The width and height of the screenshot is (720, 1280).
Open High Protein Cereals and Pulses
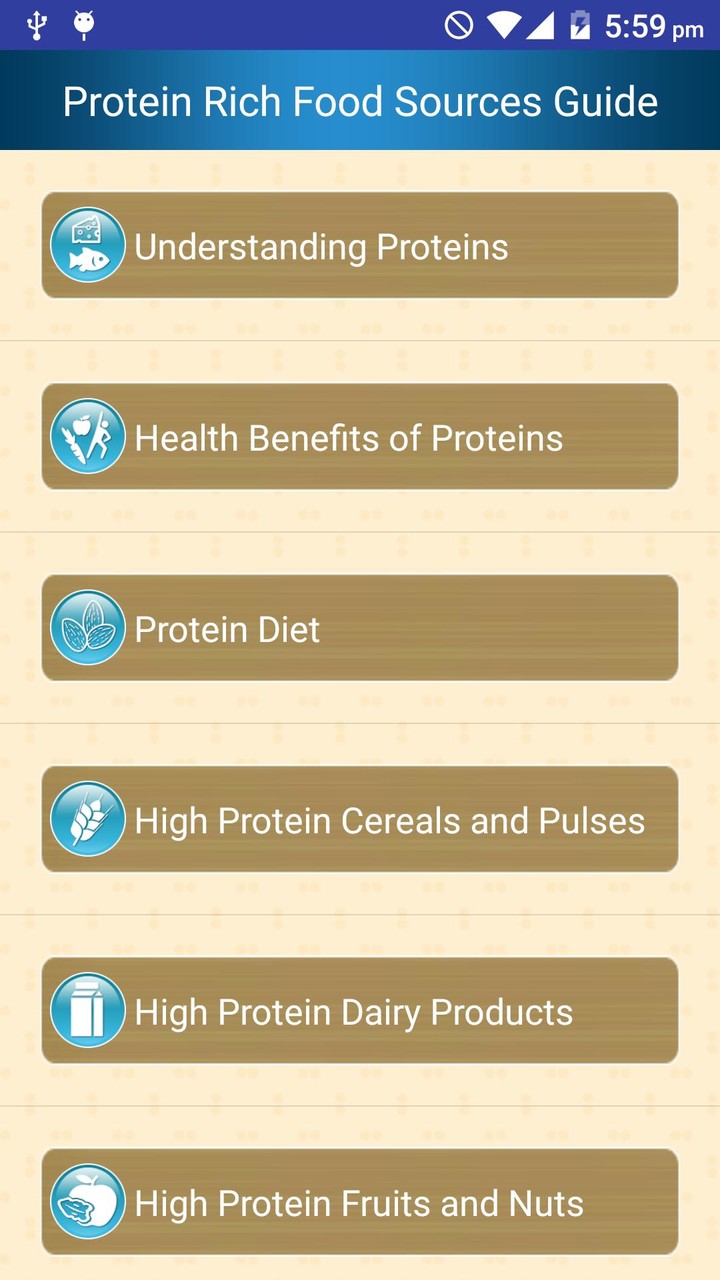point(360,818)
